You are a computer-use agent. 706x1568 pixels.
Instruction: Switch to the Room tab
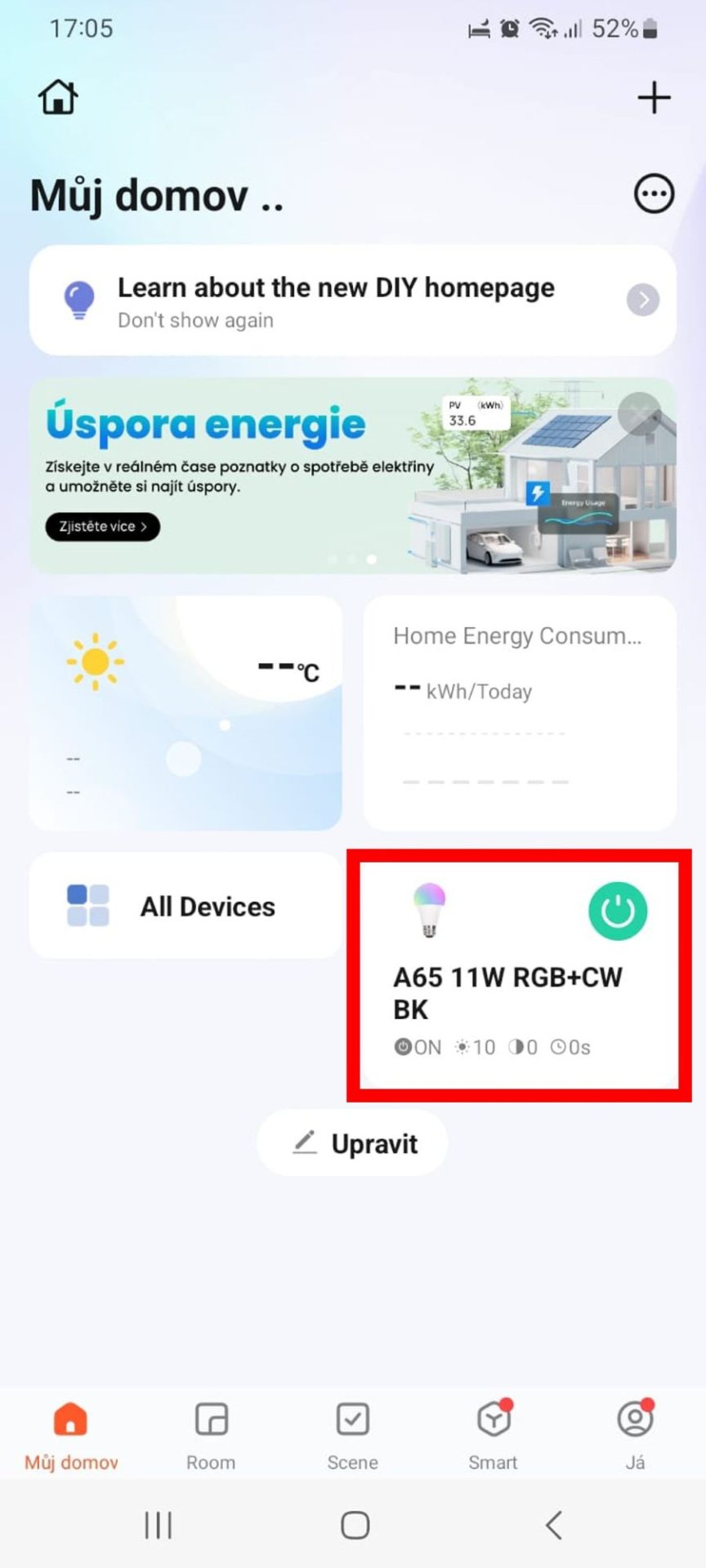211,1436
